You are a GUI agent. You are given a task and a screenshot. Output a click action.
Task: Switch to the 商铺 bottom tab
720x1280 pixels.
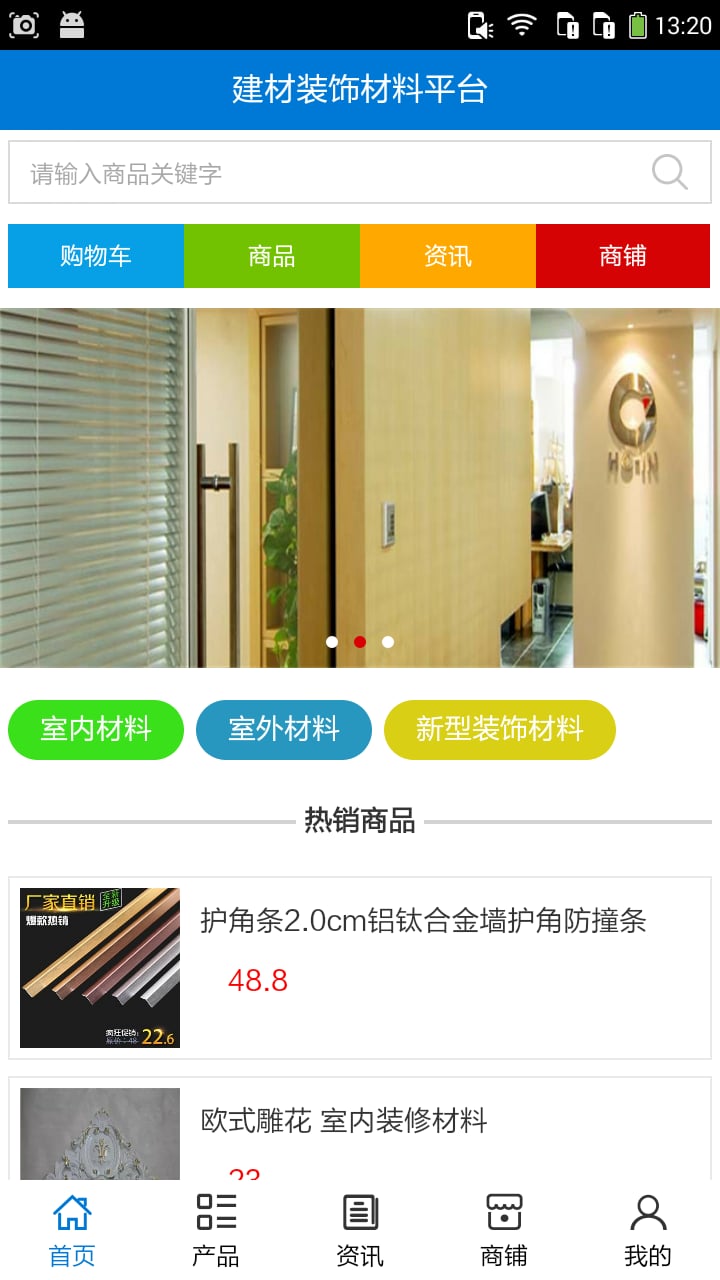click(x=504, y=1230)
